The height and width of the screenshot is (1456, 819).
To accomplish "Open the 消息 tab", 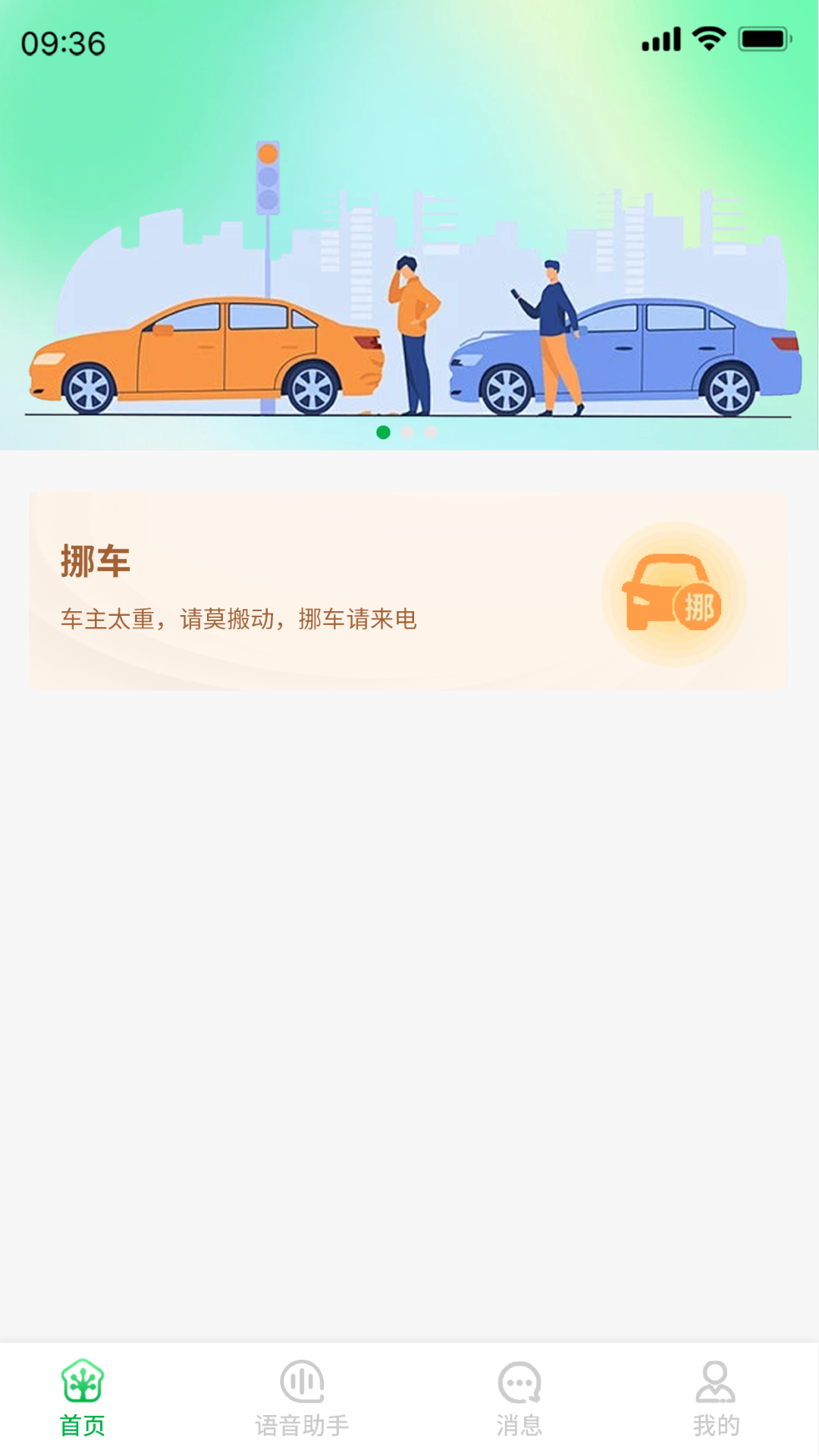I will 519,1398.
